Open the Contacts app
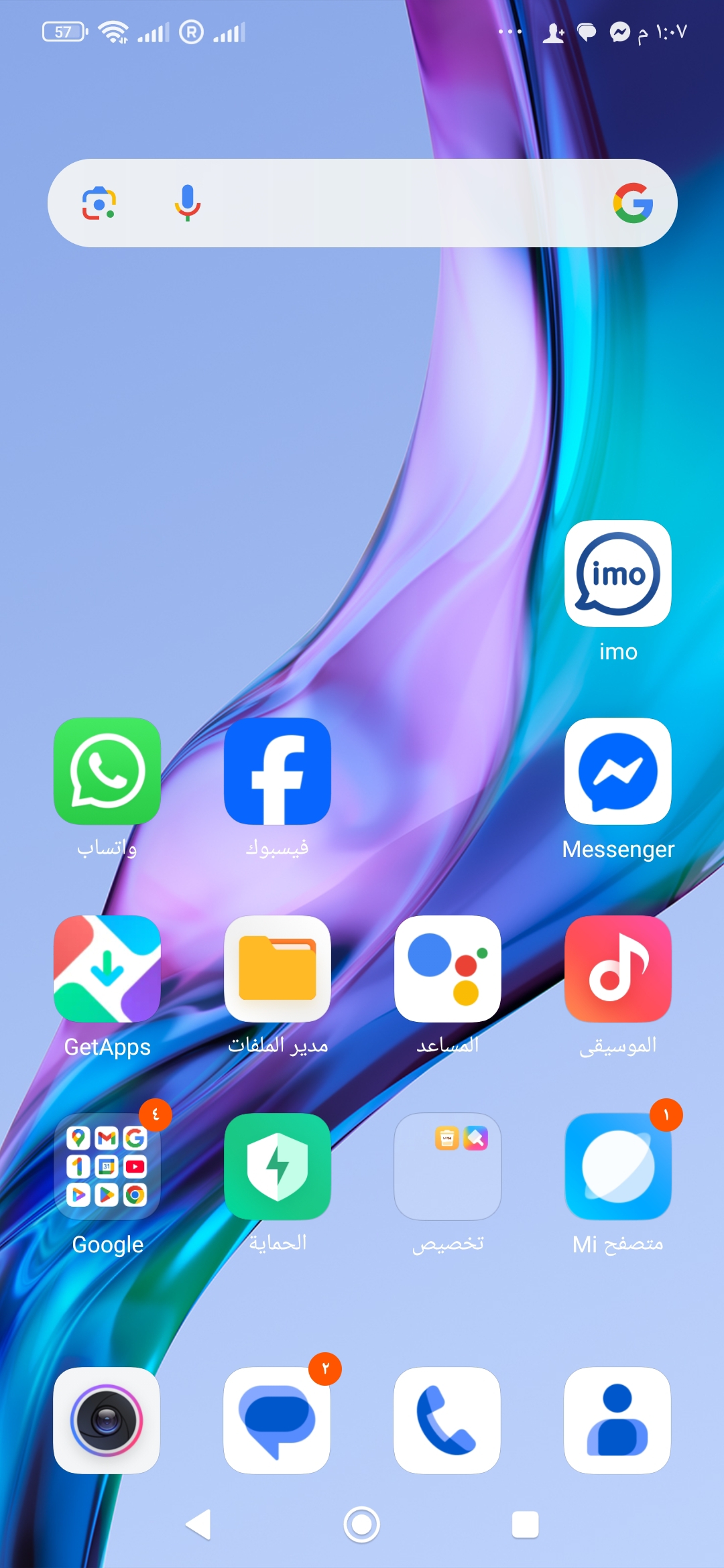This screenshot has width=724, height=1568. coord(617,1420)
